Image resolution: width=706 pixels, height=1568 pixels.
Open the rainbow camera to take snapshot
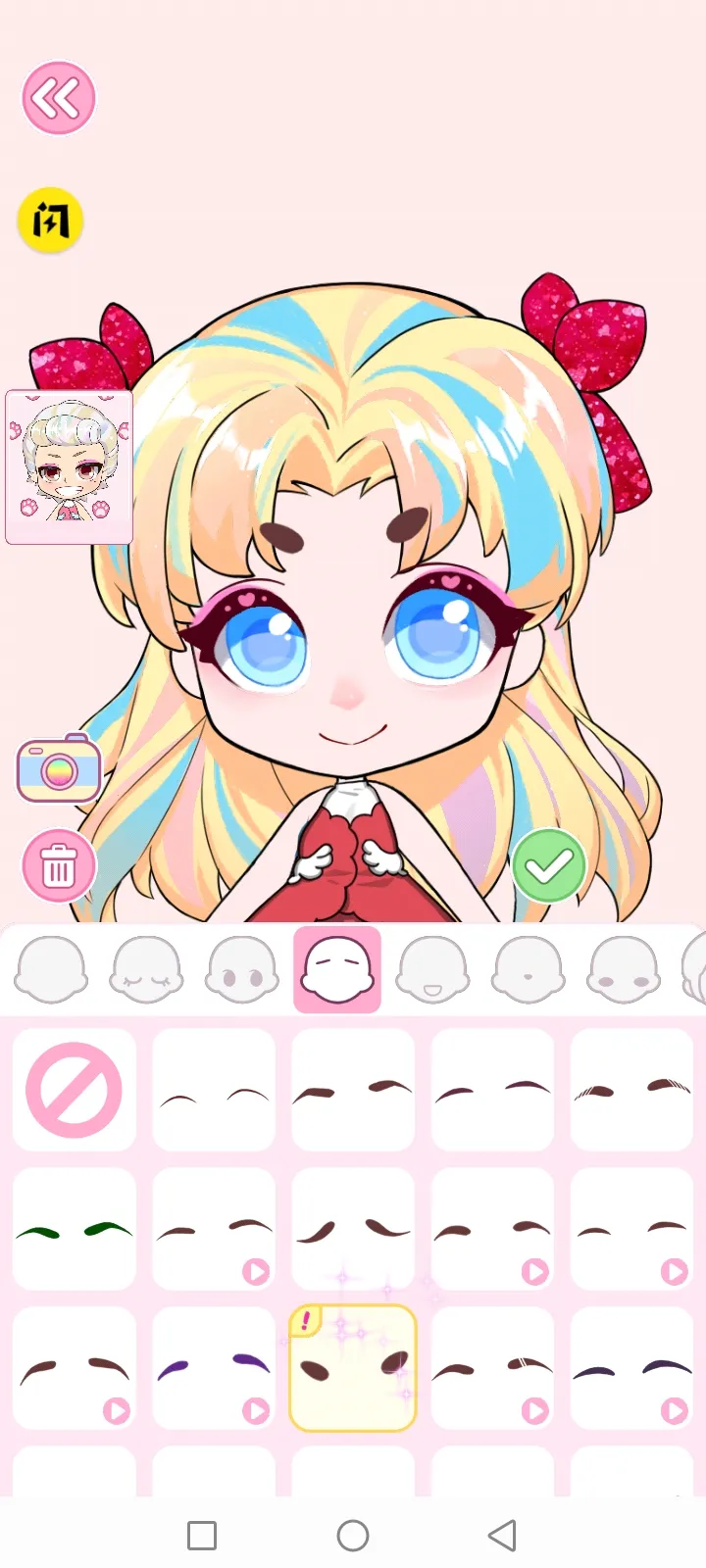click(59, 767)
